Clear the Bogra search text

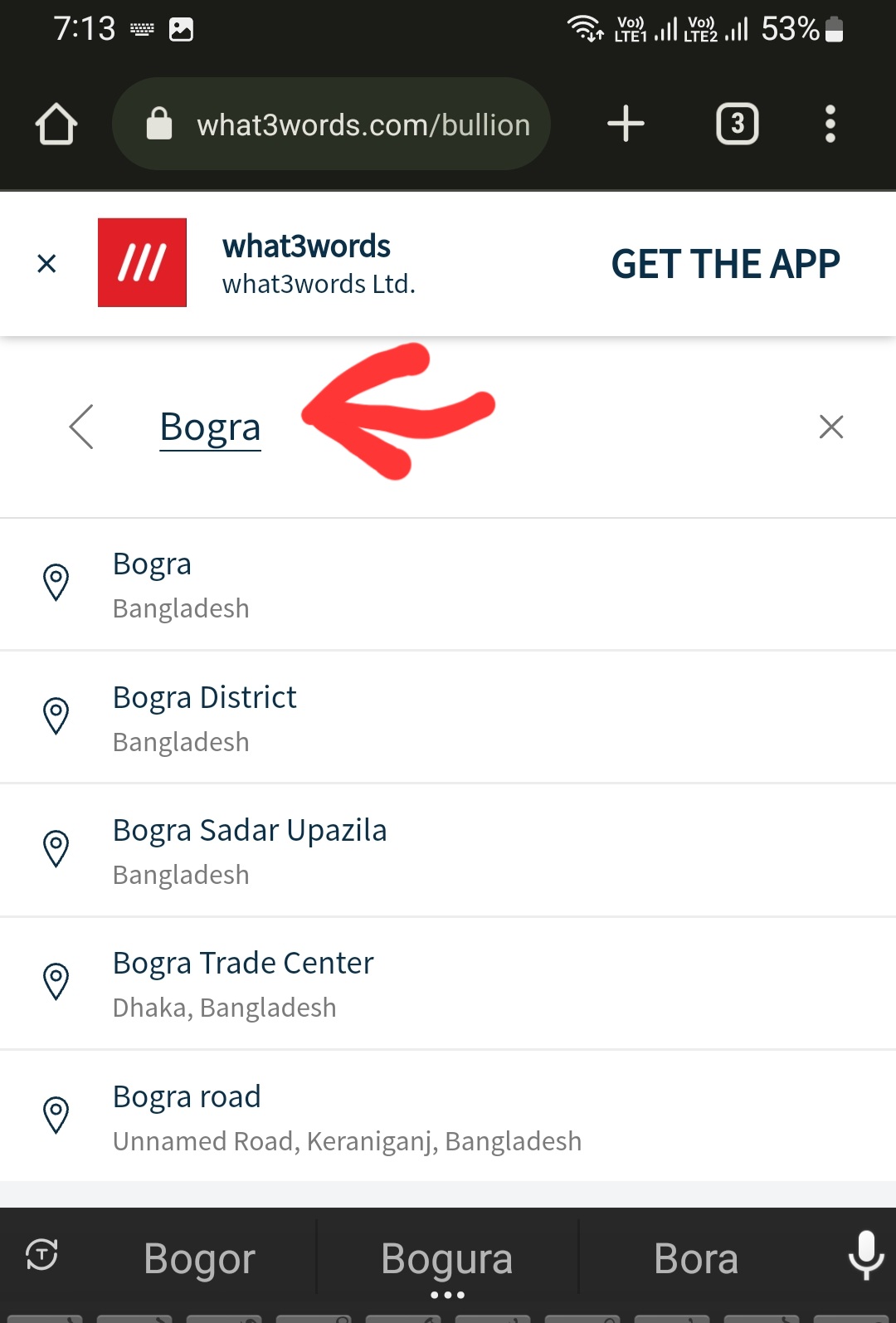(830, 427)
